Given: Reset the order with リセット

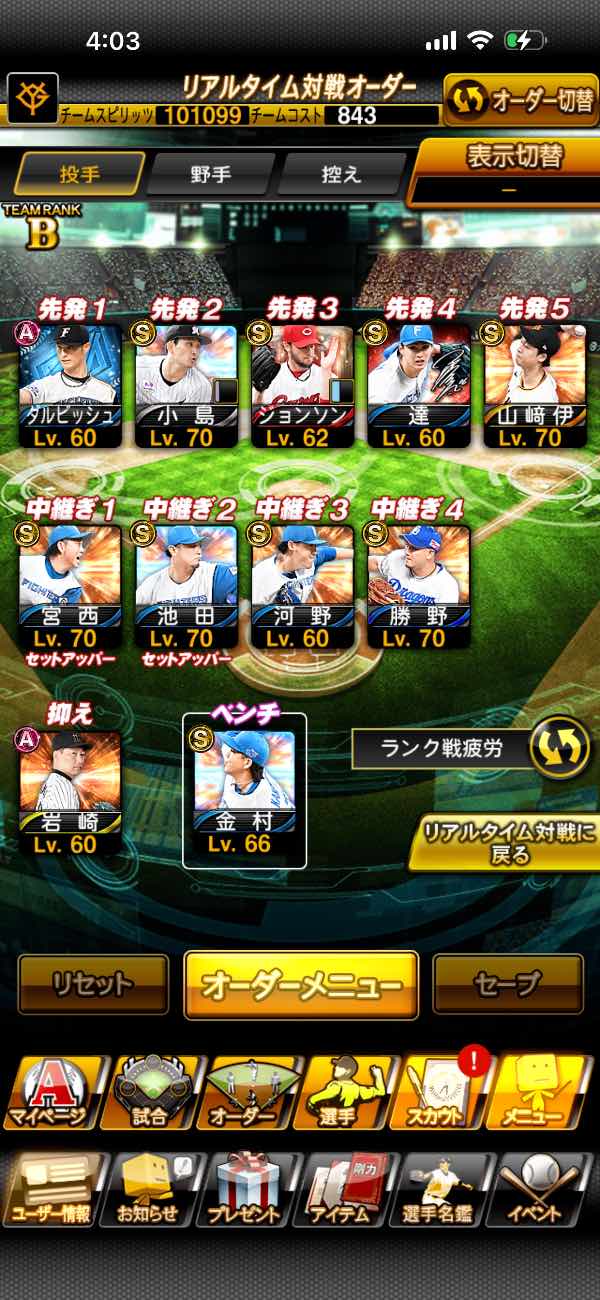Looking at the screenshot, I should (93, 985).
